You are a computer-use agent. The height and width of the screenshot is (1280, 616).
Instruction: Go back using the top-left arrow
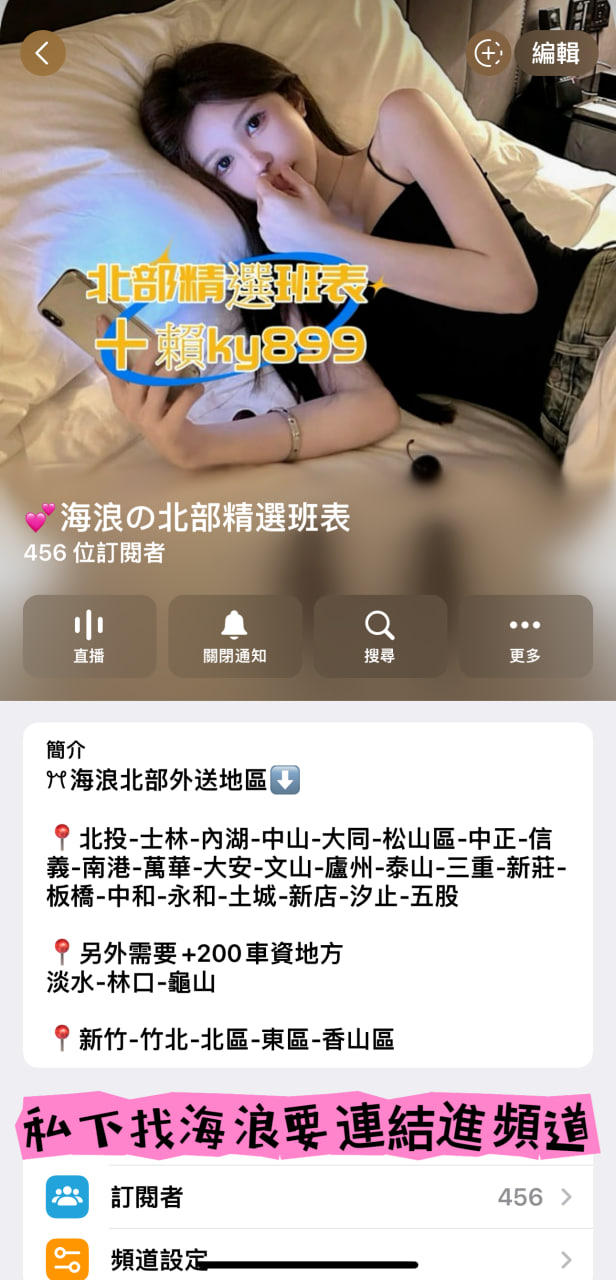click(43, 53)
